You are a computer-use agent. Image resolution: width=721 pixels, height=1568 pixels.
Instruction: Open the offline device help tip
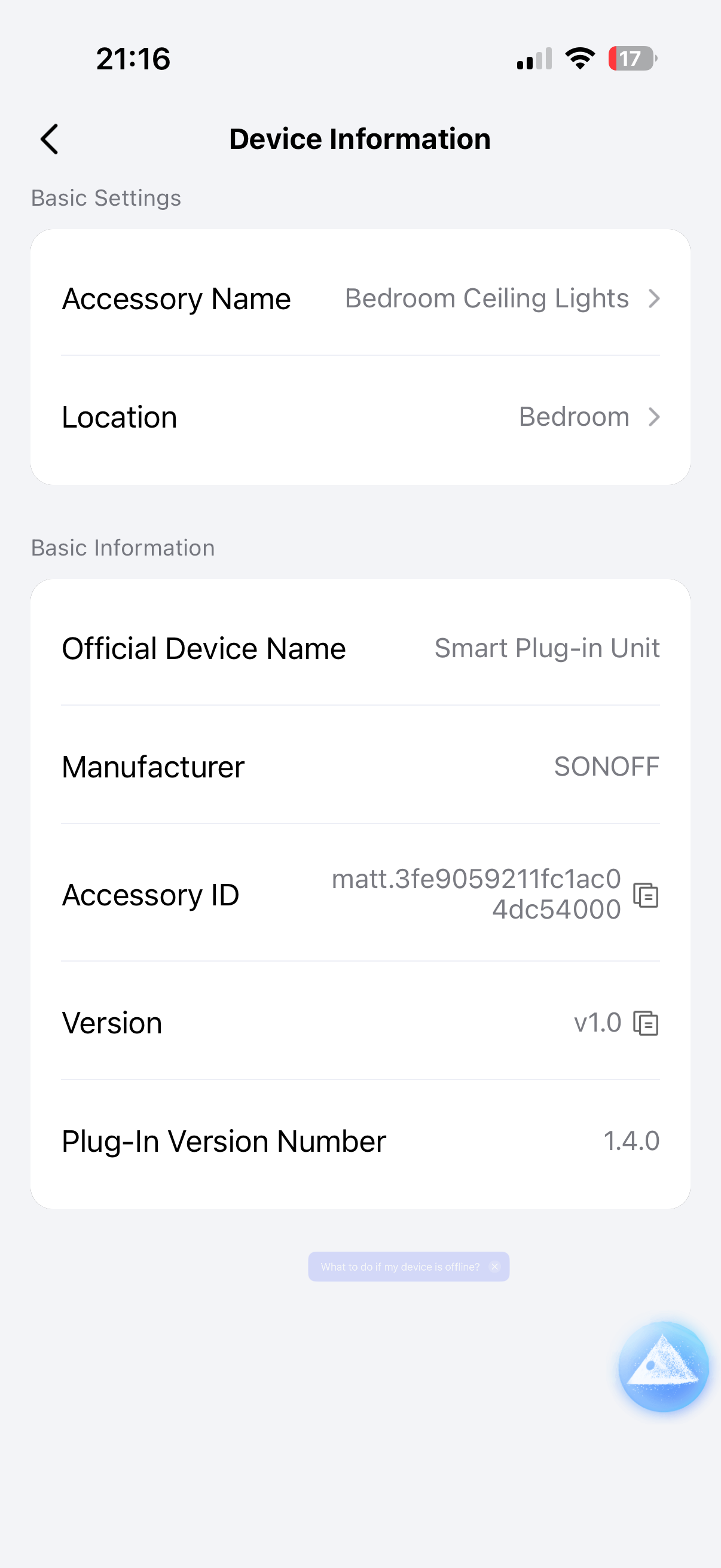click(400, 1267)
